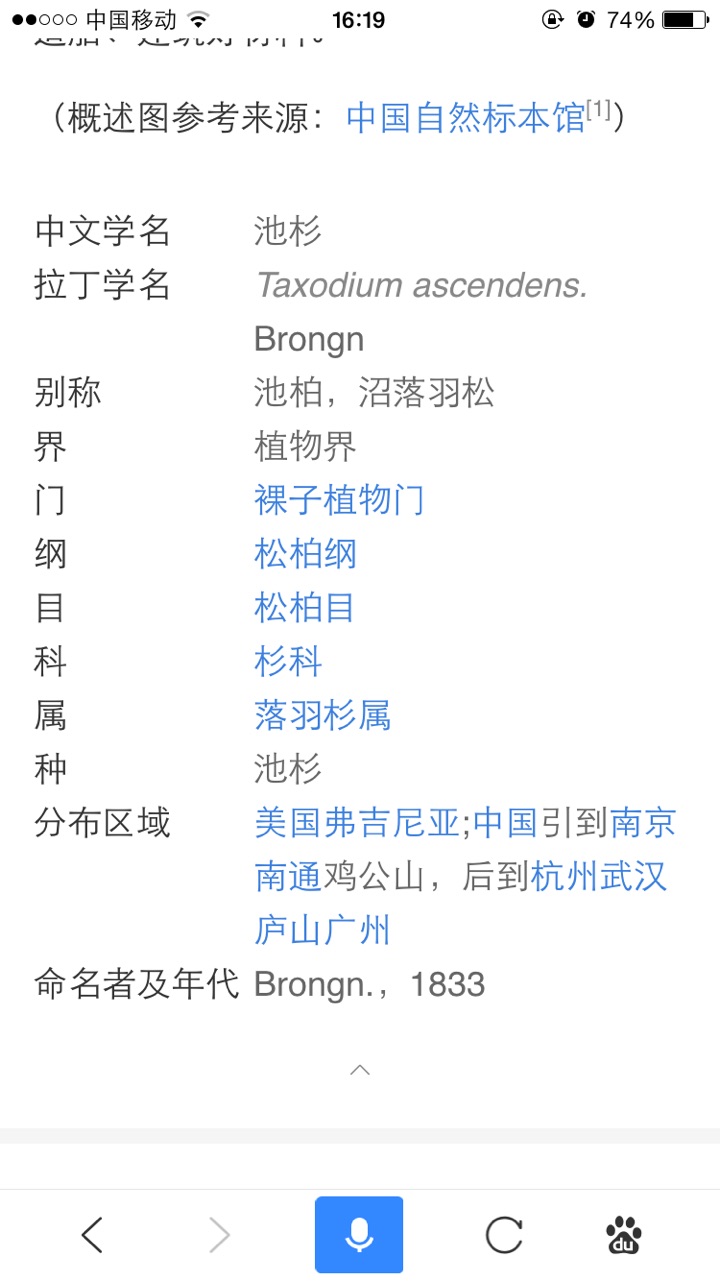Open the 南通 link
The height and width of the screenshot is (1281, 720).
point(288,877)
